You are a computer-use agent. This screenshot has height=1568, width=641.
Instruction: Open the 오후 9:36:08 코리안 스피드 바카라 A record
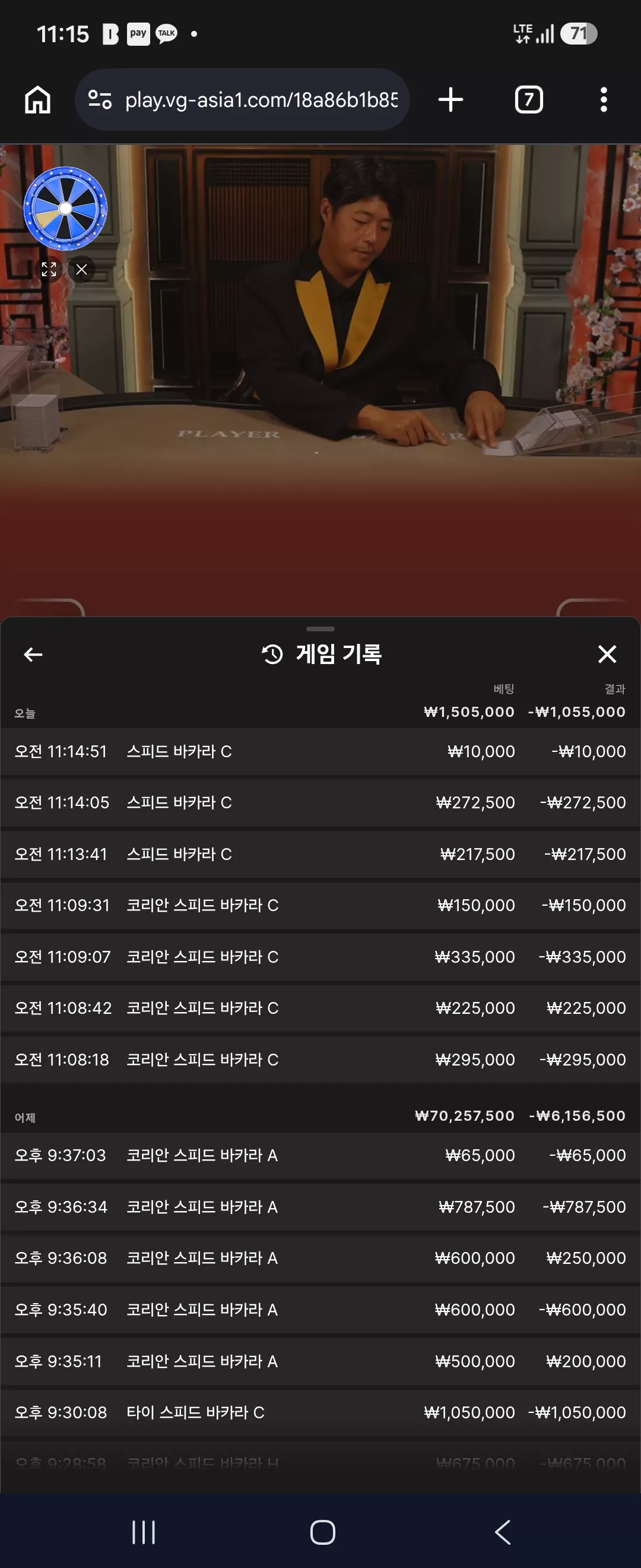tap(320, 1258)
